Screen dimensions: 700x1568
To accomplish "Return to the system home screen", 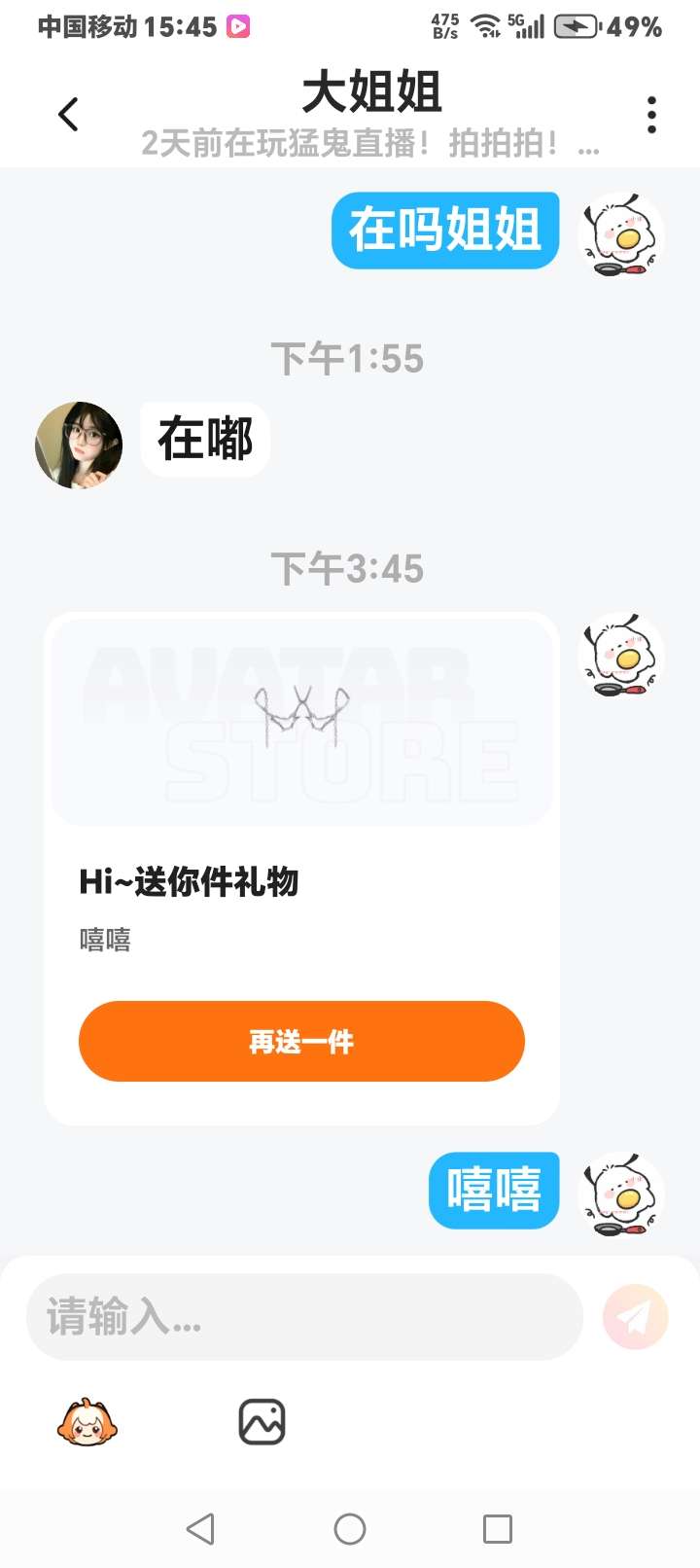I will tap(350, 1529).
